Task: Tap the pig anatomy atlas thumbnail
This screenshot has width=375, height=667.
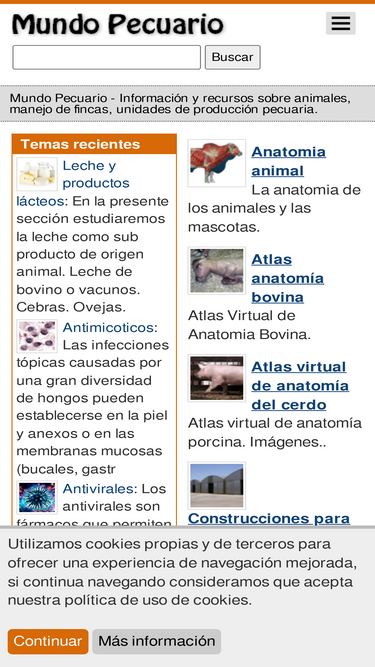Action: coord(217,378)
